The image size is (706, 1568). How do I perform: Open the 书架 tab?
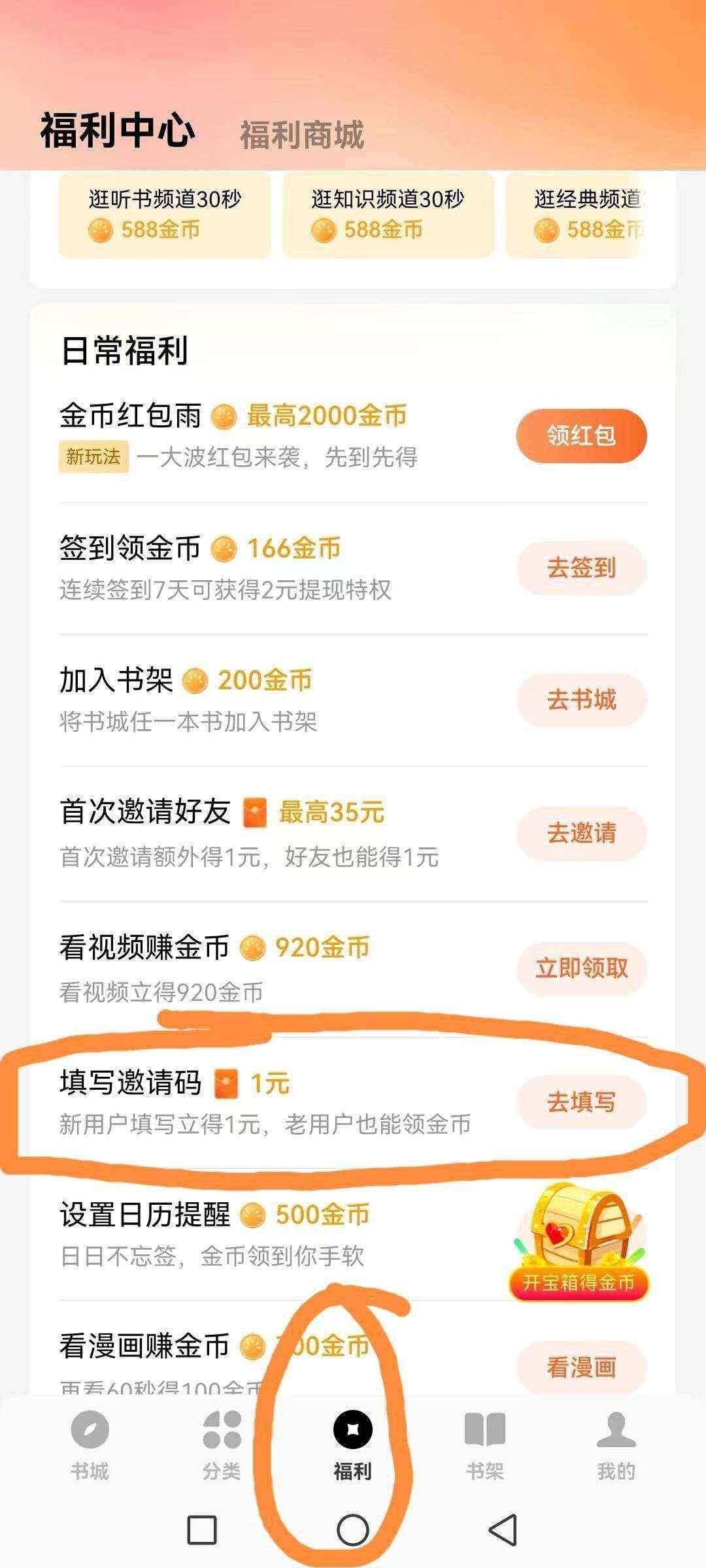coord(484,1445)
